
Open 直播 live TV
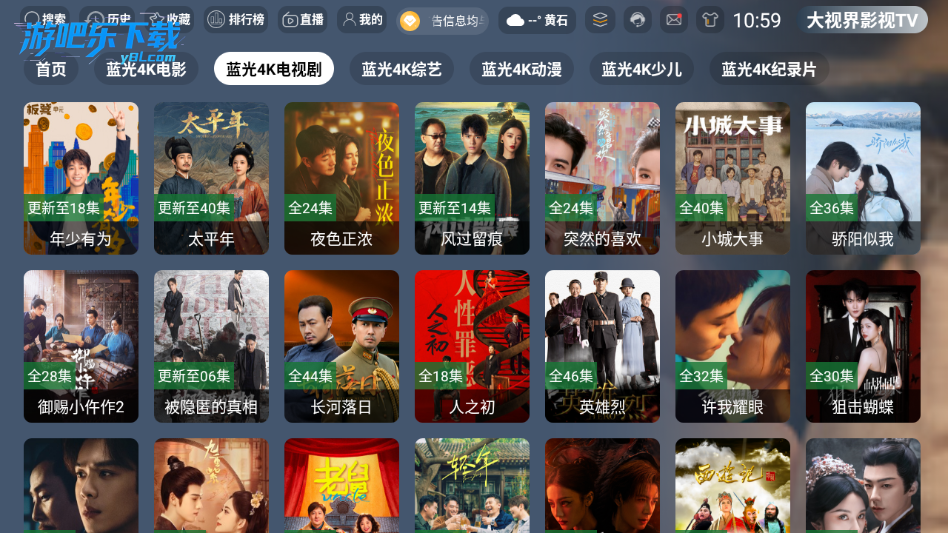pyautogui.click(x=302, y=19)
